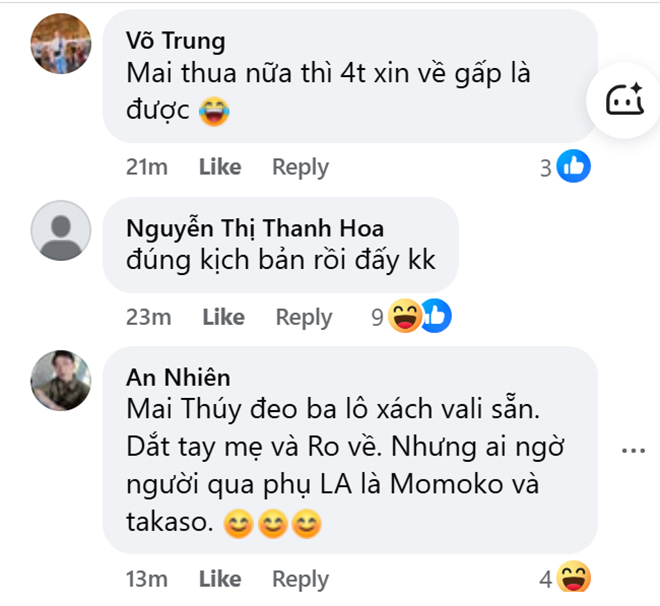Open An Nhiên's profile picture
Image resolution: width=660 pixels, height=606 pixels.
[x=62, y=381]
